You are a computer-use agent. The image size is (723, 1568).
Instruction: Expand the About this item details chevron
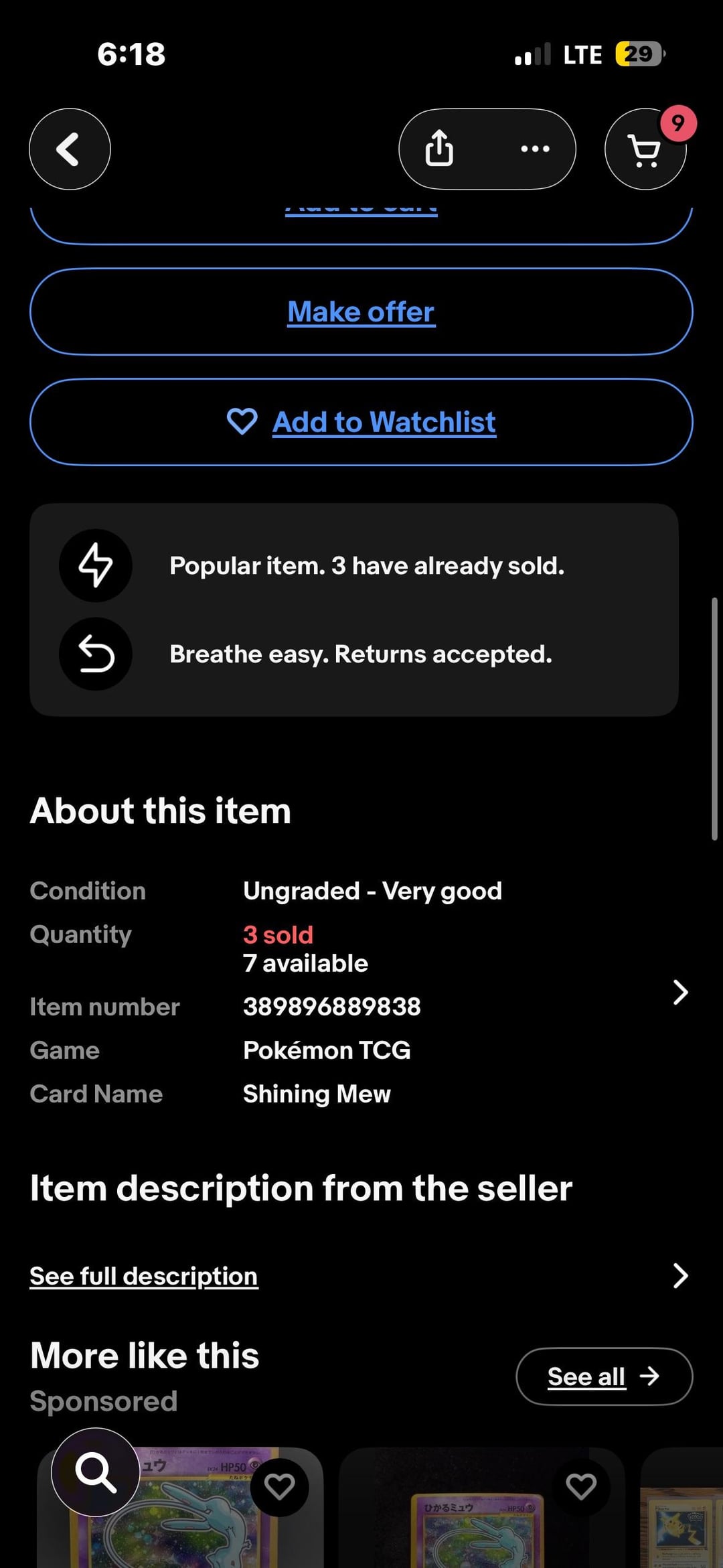pos(680,992)
